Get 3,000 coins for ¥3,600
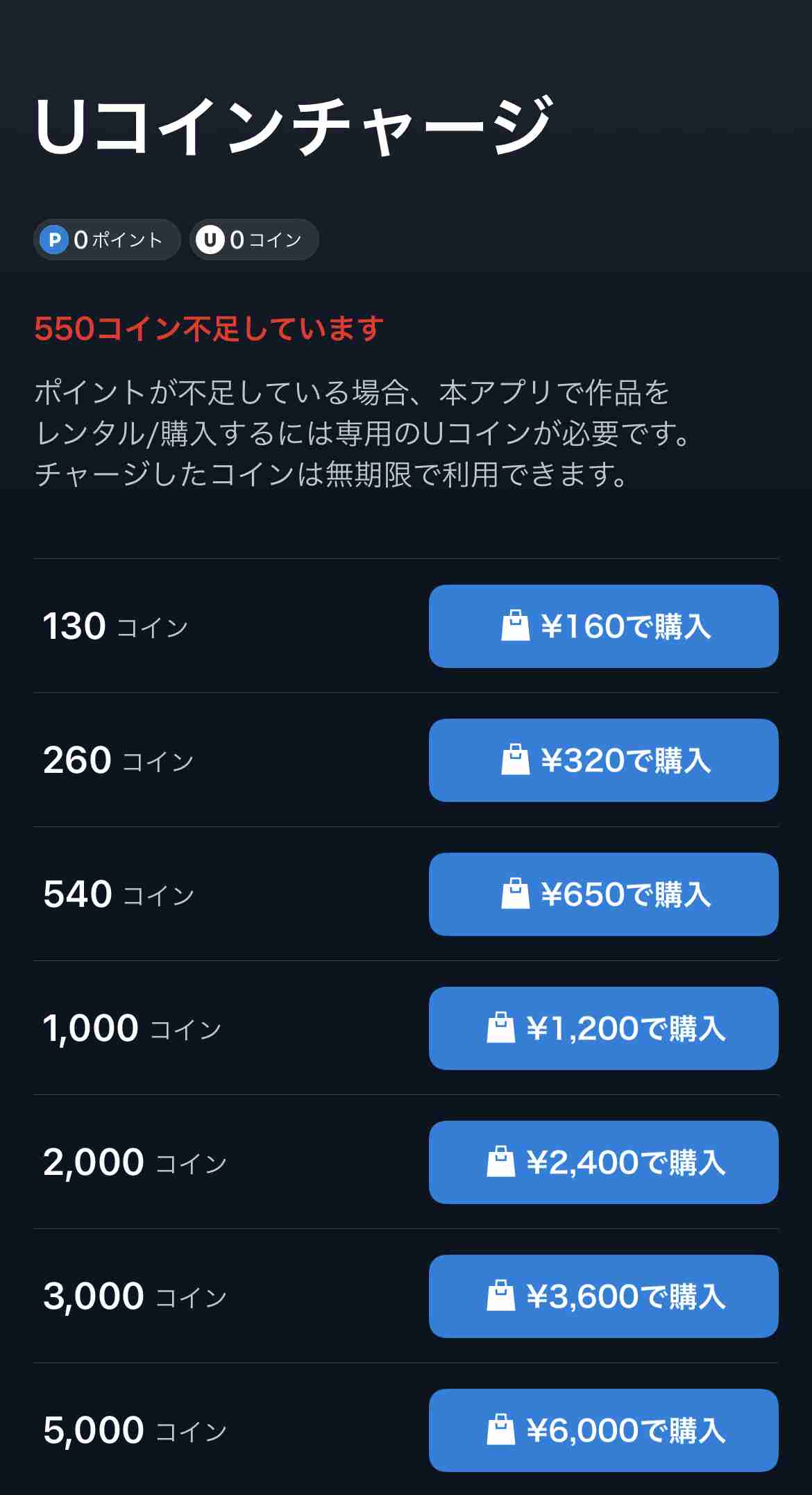This screenshot has width=812, height=1495. 603,1296
